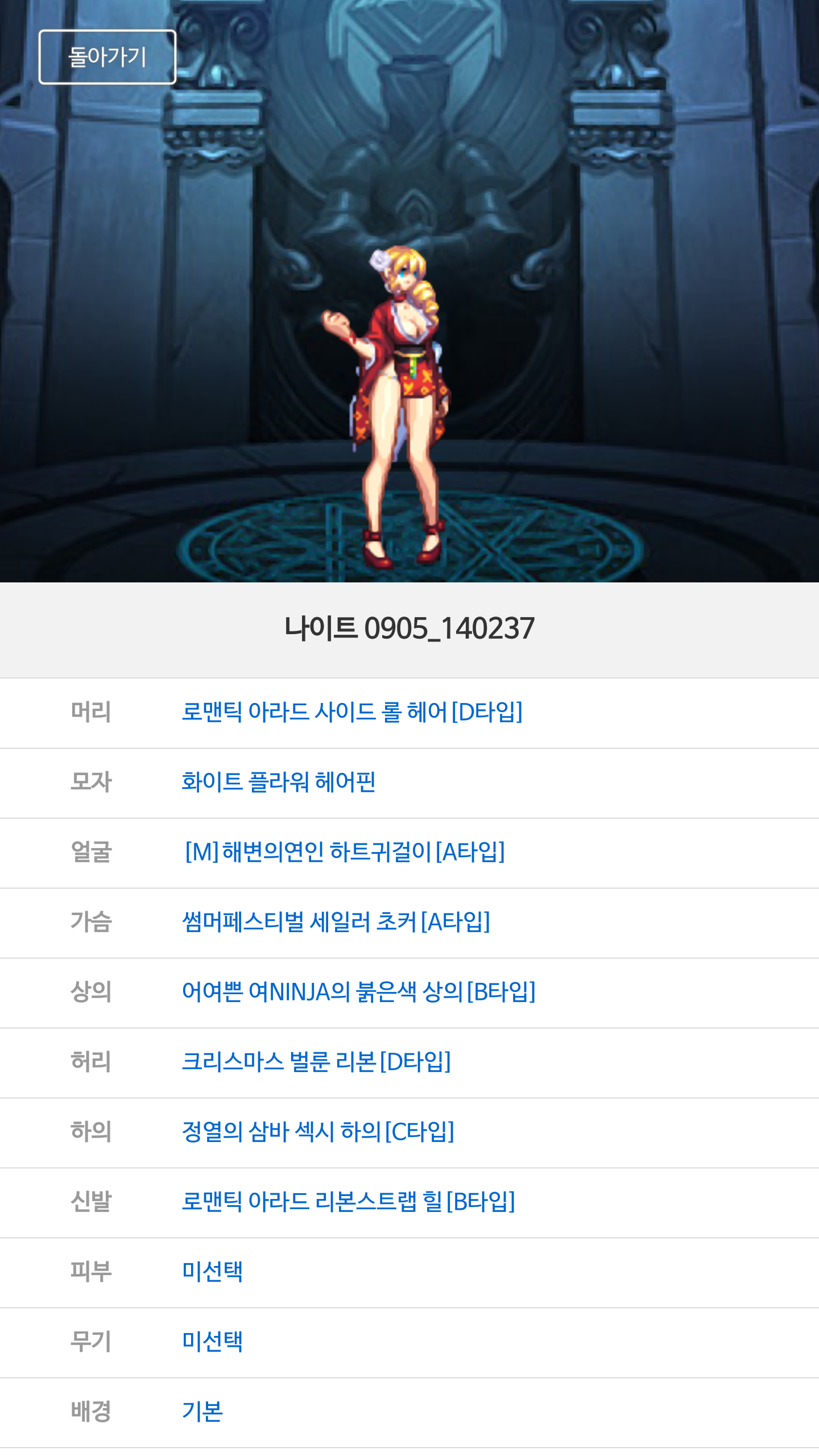
Task: Open the 해변의연인 하트귀걸이 face item
Action: coord(345,852)
